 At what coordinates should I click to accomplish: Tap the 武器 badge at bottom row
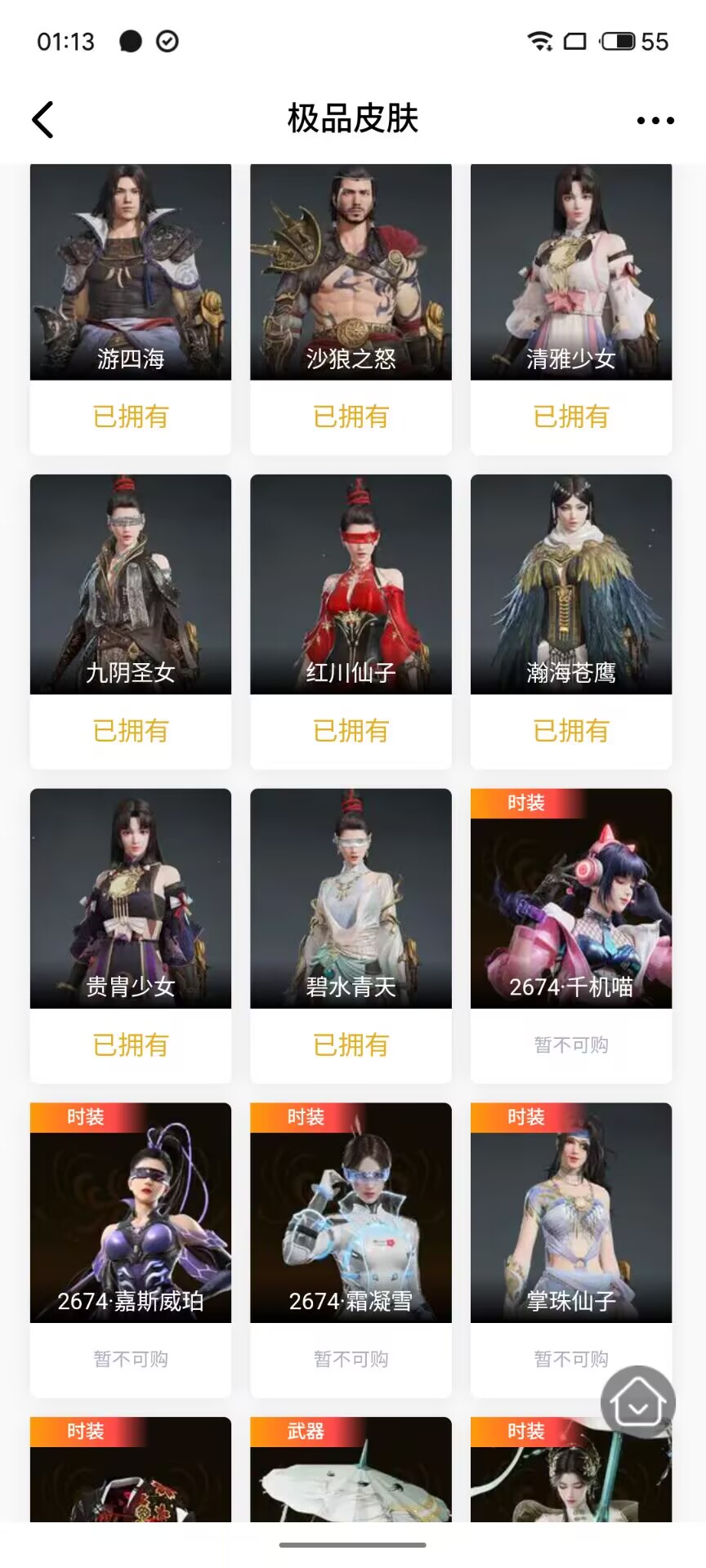pyautogui.click(x=306, y=1432)
